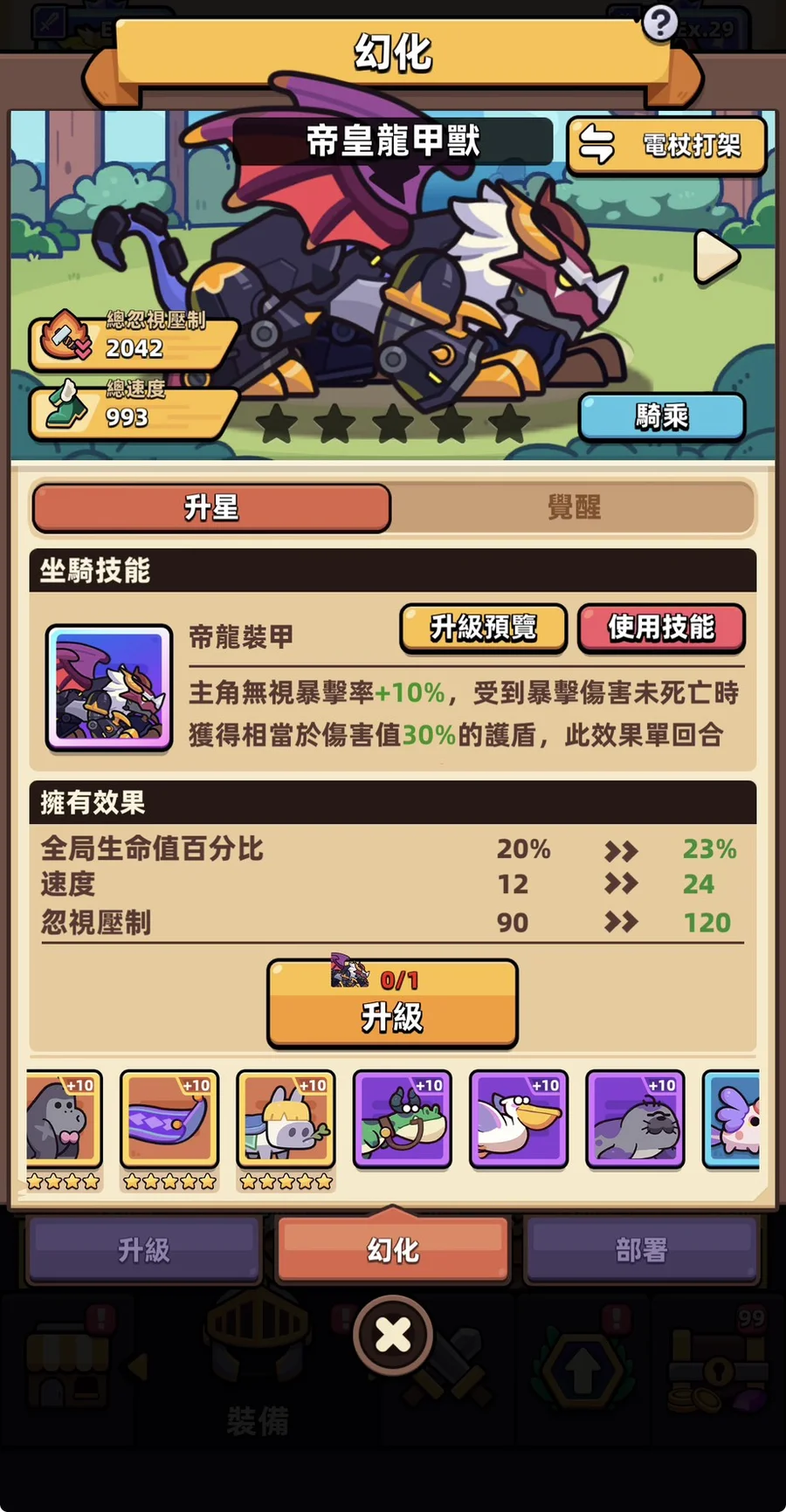Switch to the bottom 幻化 tab
The image size is (786, 1512).
(392, 1250)
